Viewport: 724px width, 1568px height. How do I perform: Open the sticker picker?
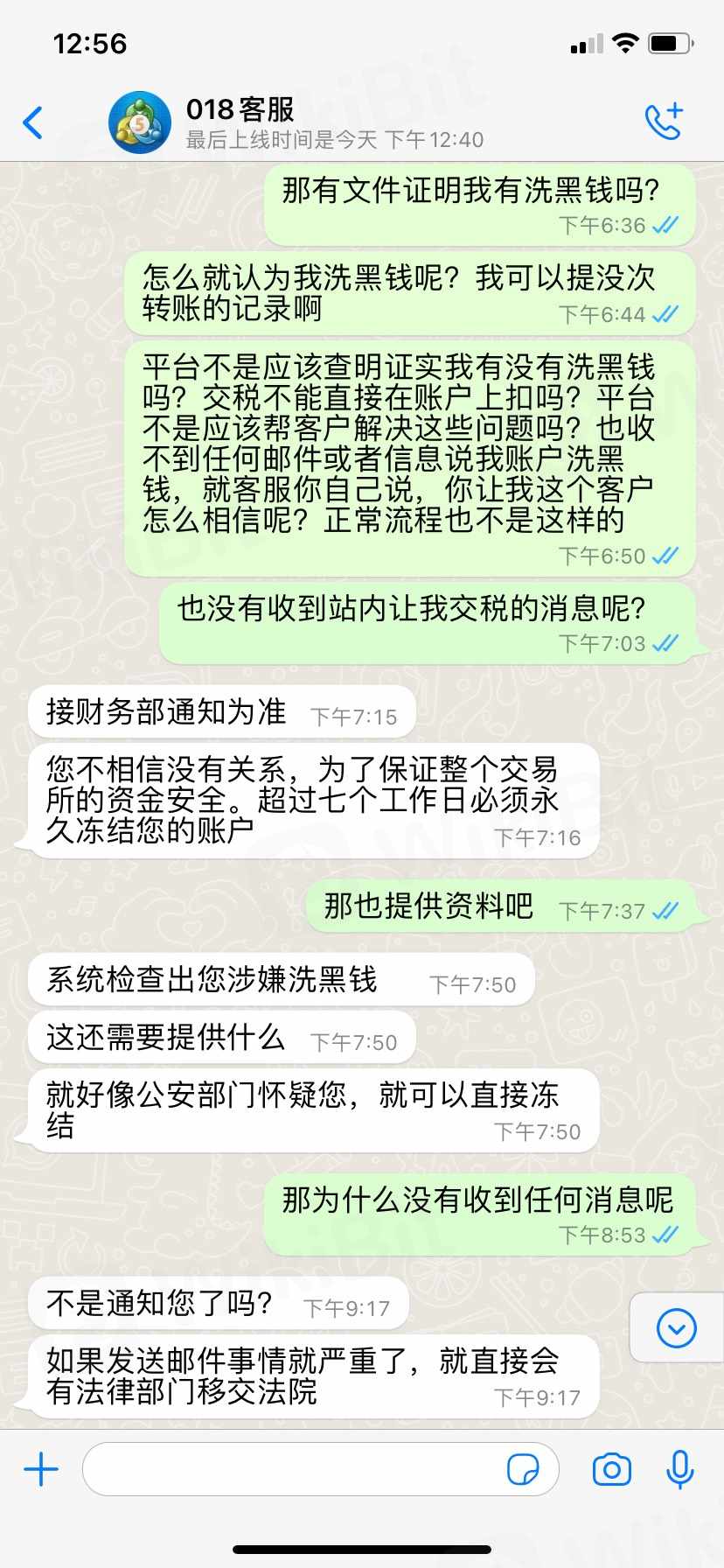(x=523, y=1469)
